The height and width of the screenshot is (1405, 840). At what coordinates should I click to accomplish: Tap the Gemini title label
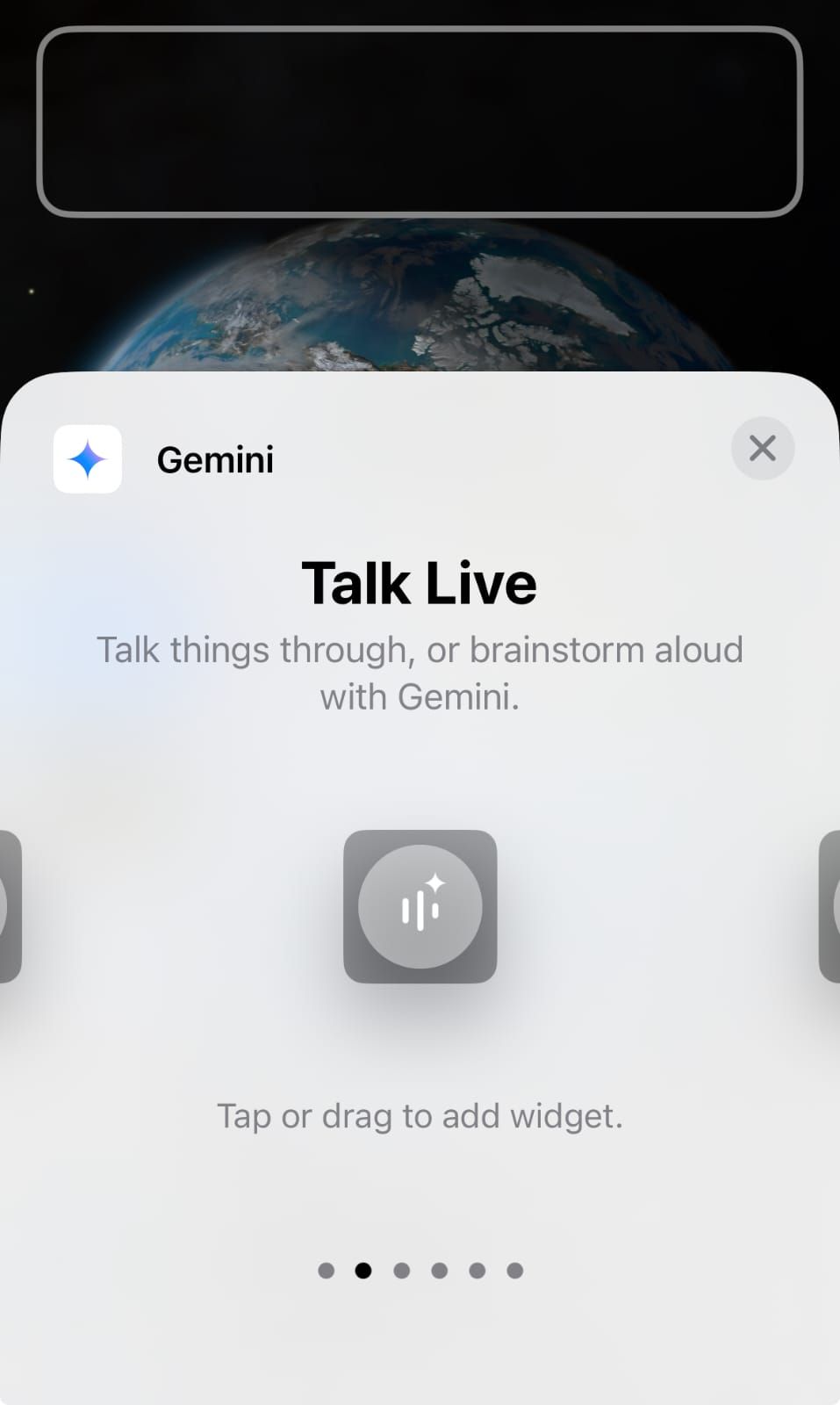pos(215,458)
